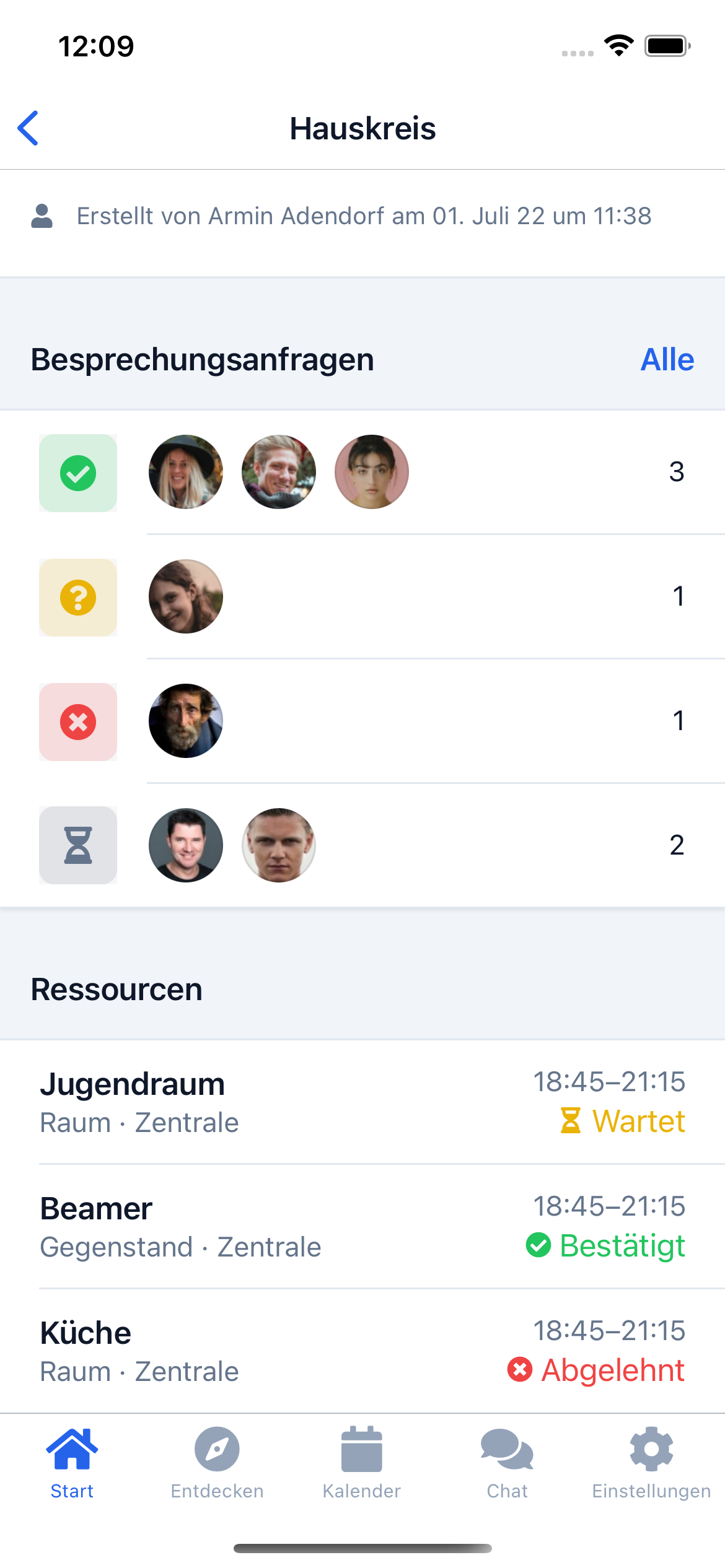
Task: Open the Einstellungen tab
Action: (651, 1463)
